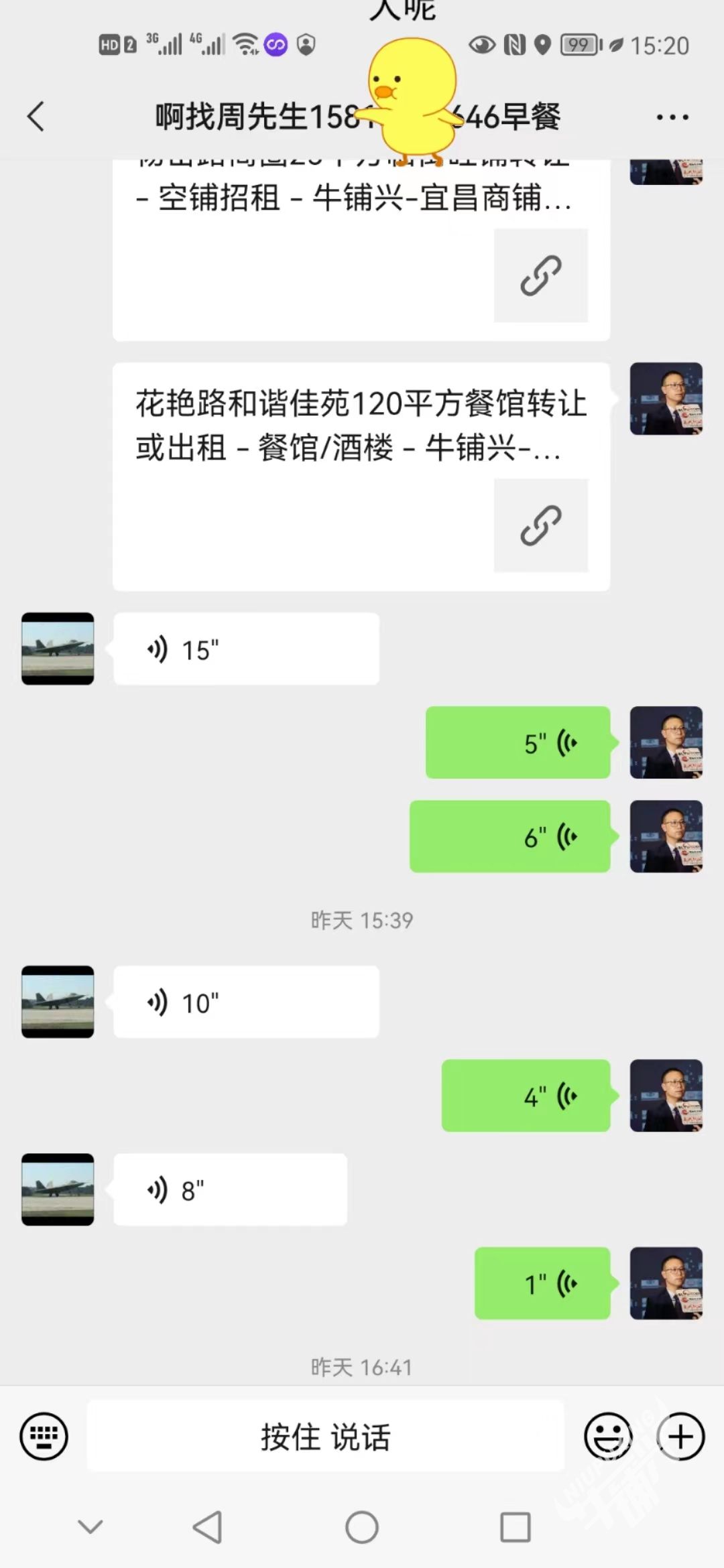
Task: Open the emoji sticker panel
Action: tap(608, 1436)
